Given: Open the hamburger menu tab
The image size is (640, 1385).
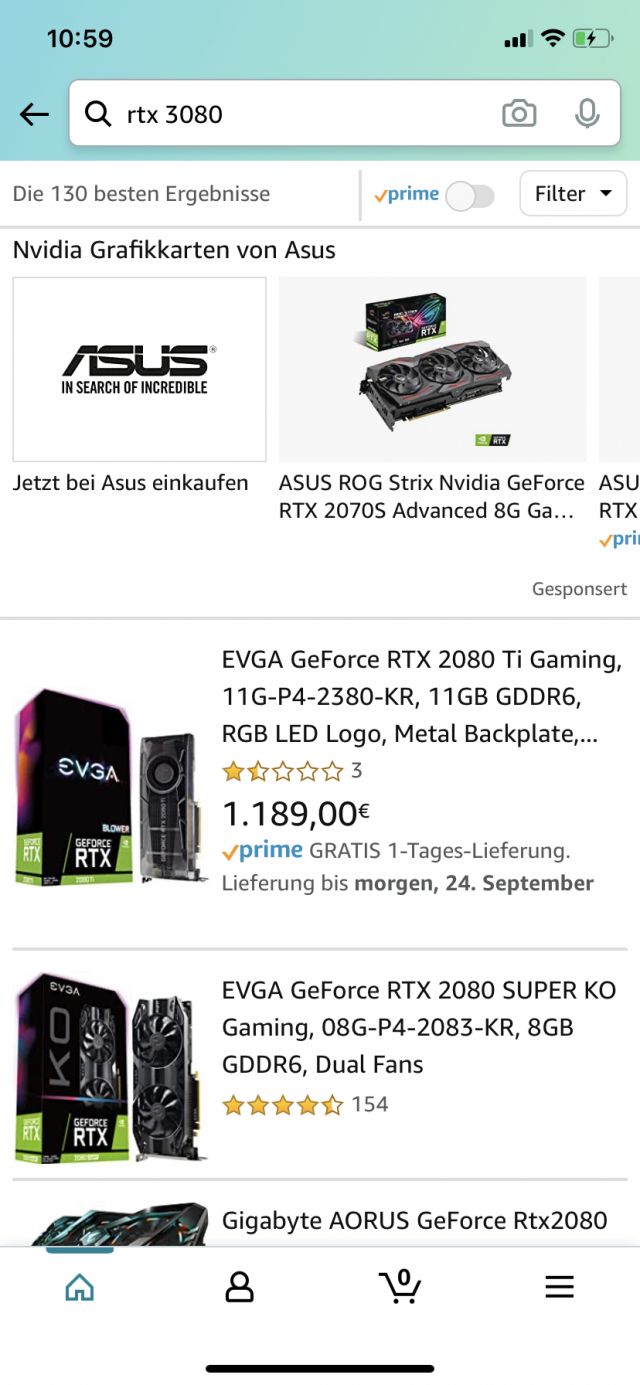Looking at the screenshot, I should click(559, 1287).
